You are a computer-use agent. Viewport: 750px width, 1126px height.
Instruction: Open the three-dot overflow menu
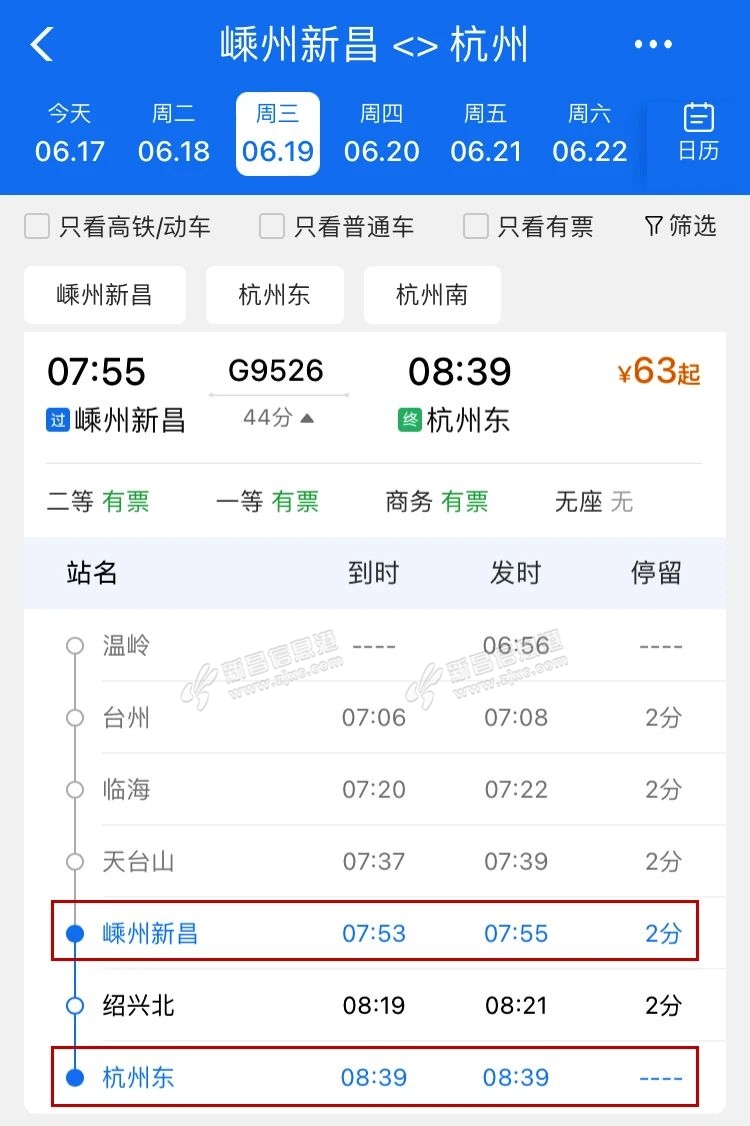(x=653, y=45)
